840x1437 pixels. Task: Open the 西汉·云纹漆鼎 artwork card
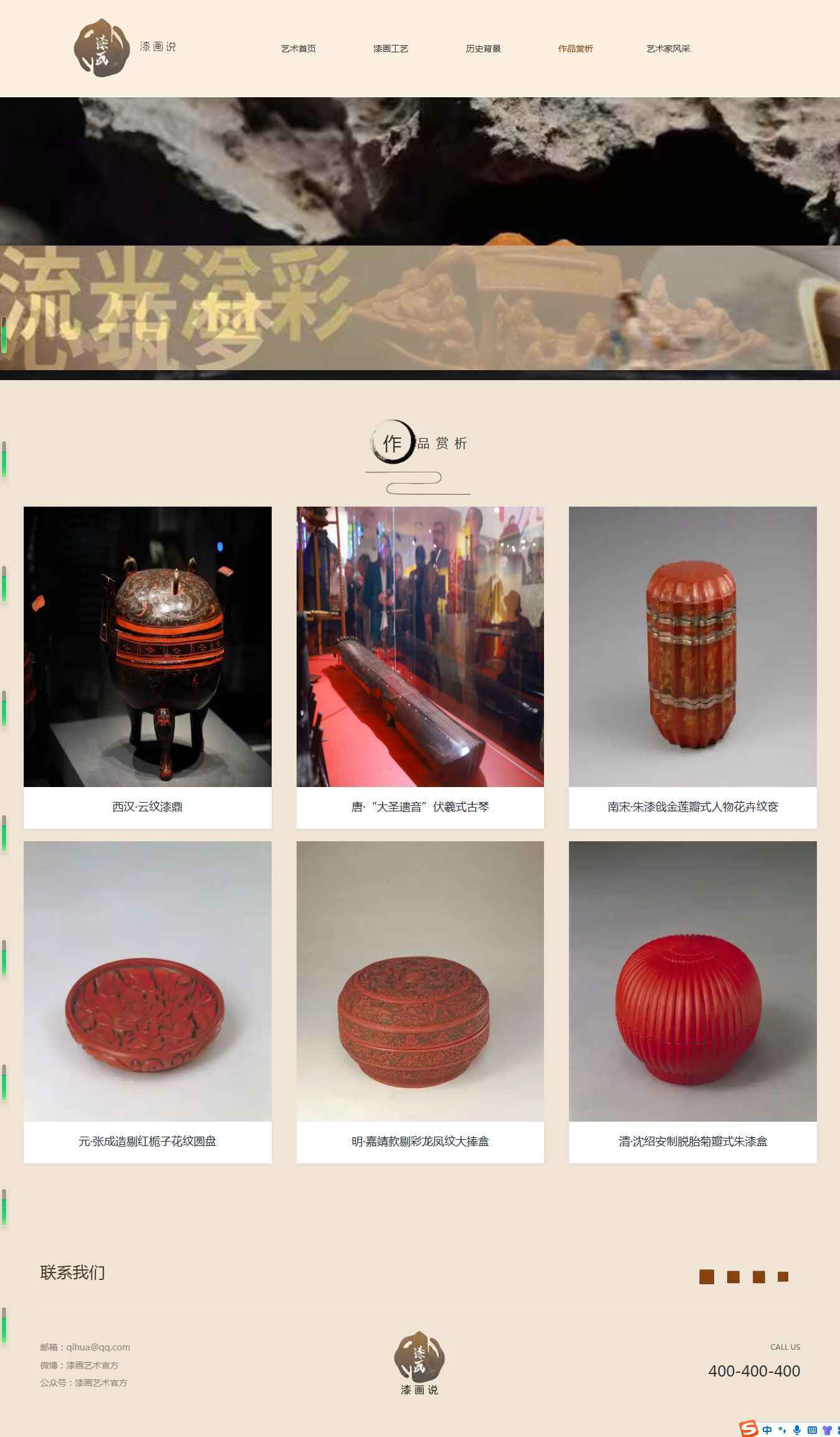pos(148,667)
